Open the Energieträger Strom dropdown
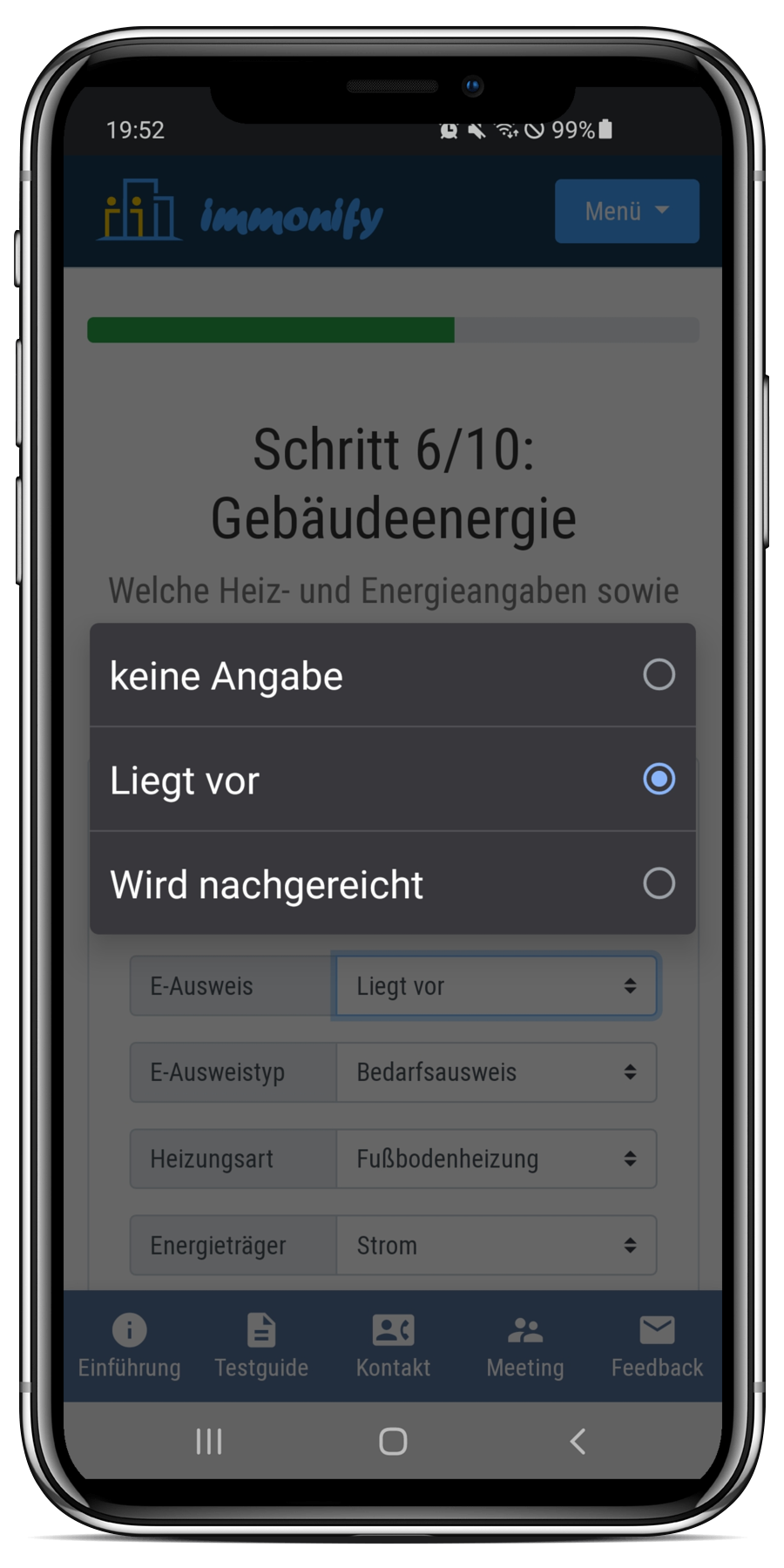This screenshot has height=1568, width=784. 495,1245
